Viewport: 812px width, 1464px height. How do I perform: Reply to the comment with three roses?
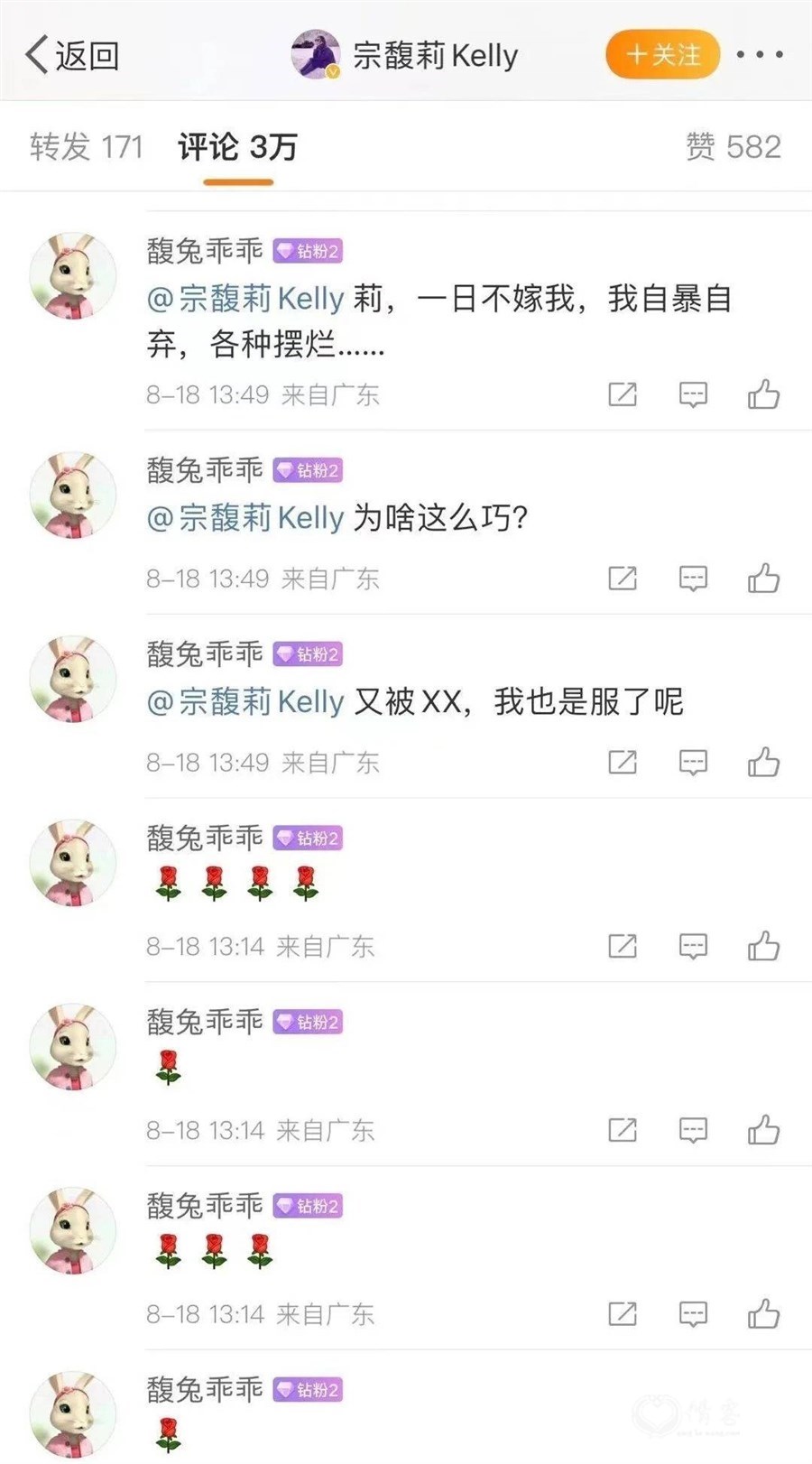click(693, 1315)
